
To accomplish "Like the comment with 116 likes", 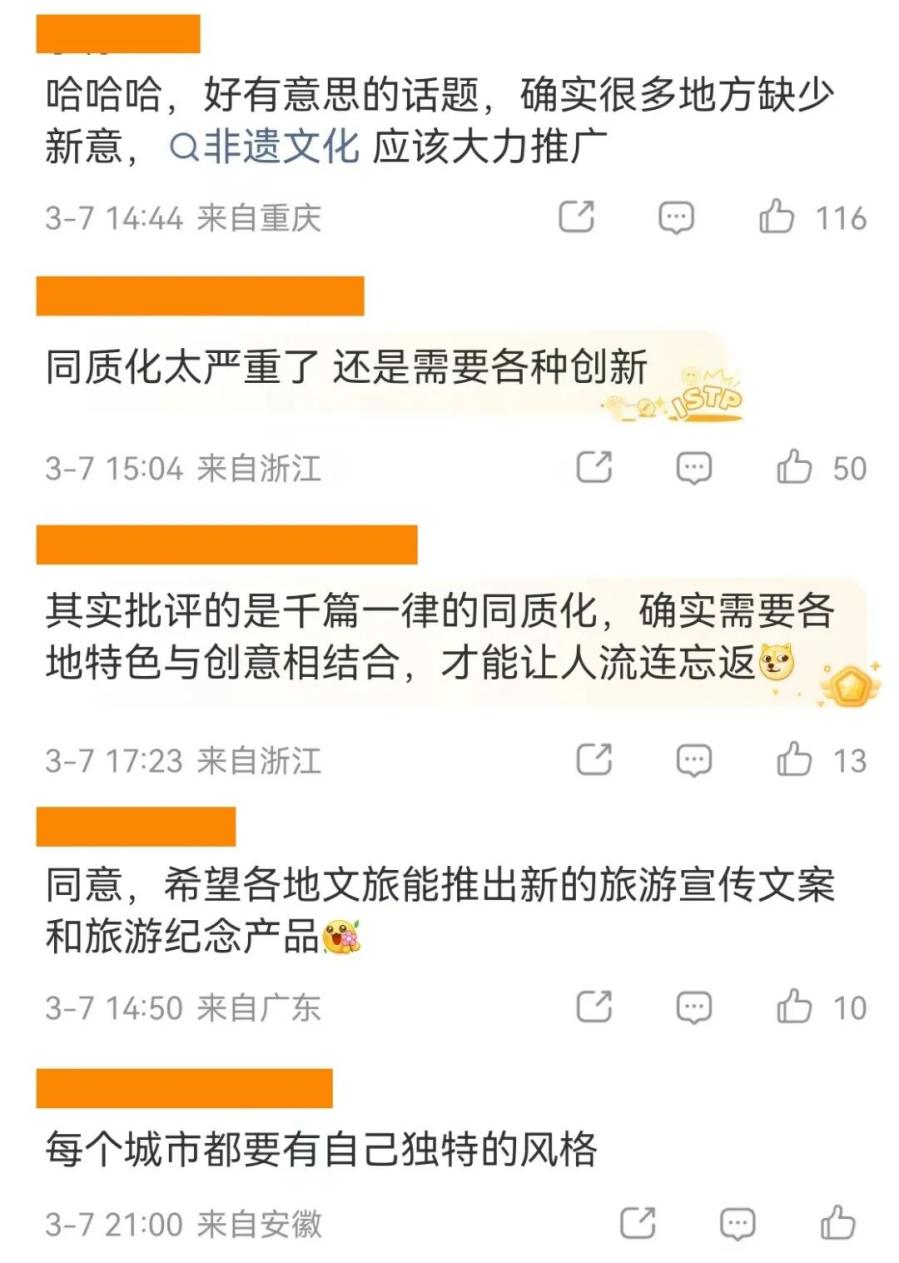I will (776, 217).
